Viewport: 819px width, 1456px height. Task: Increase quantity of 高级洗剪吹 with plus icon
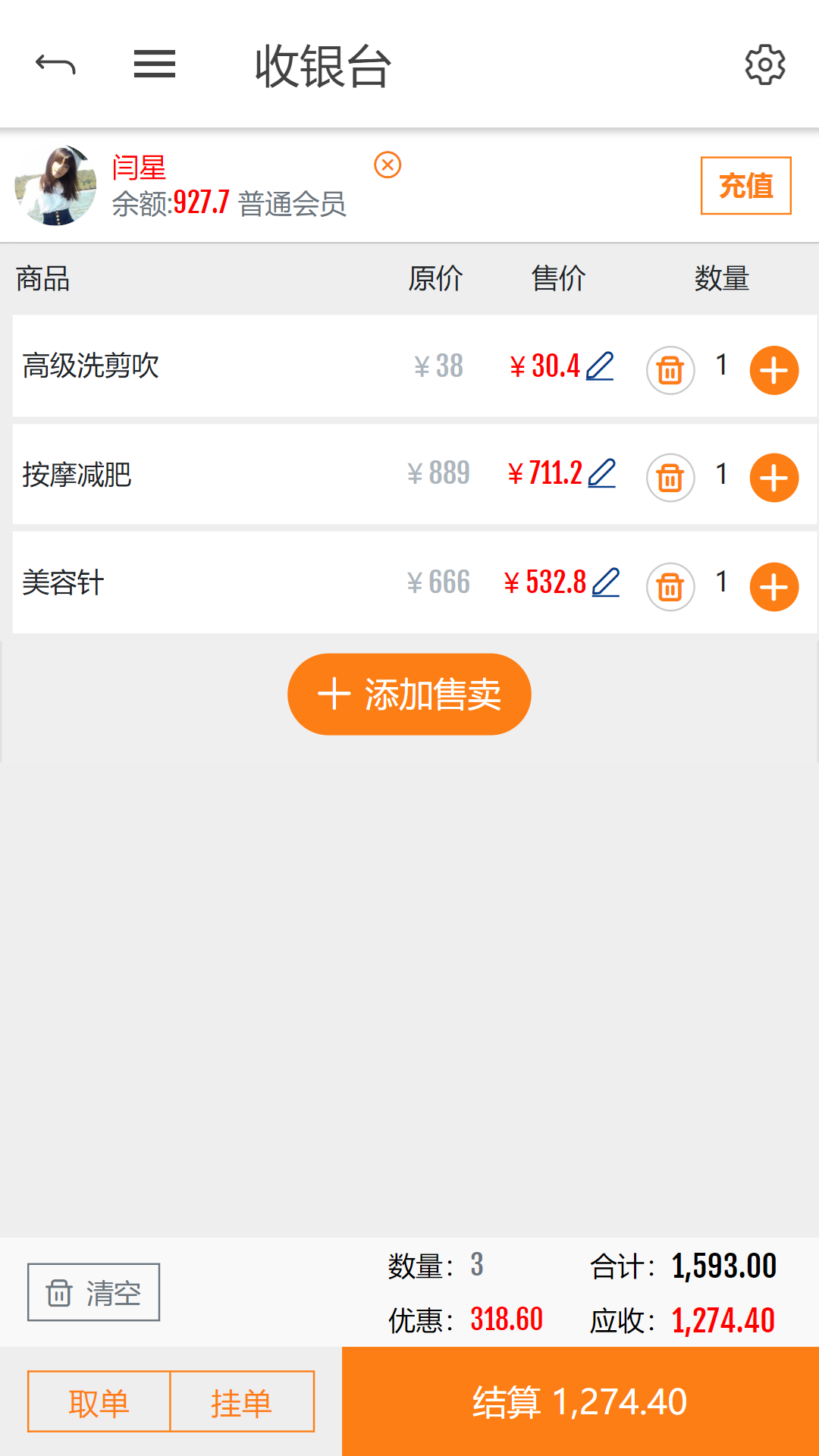pos(773,369)
